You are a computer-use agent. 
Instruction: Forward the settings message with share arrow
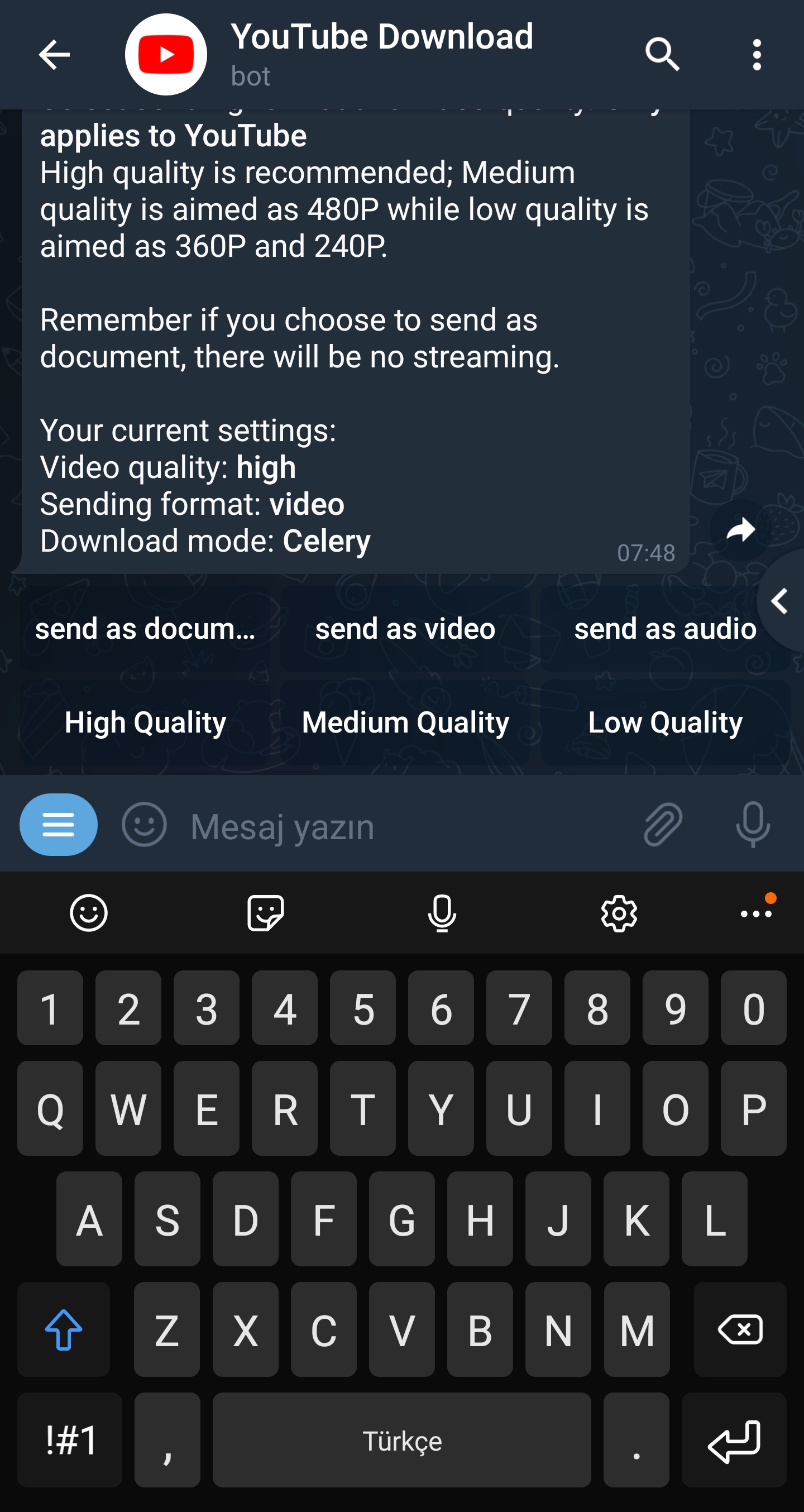coord(740,530)
